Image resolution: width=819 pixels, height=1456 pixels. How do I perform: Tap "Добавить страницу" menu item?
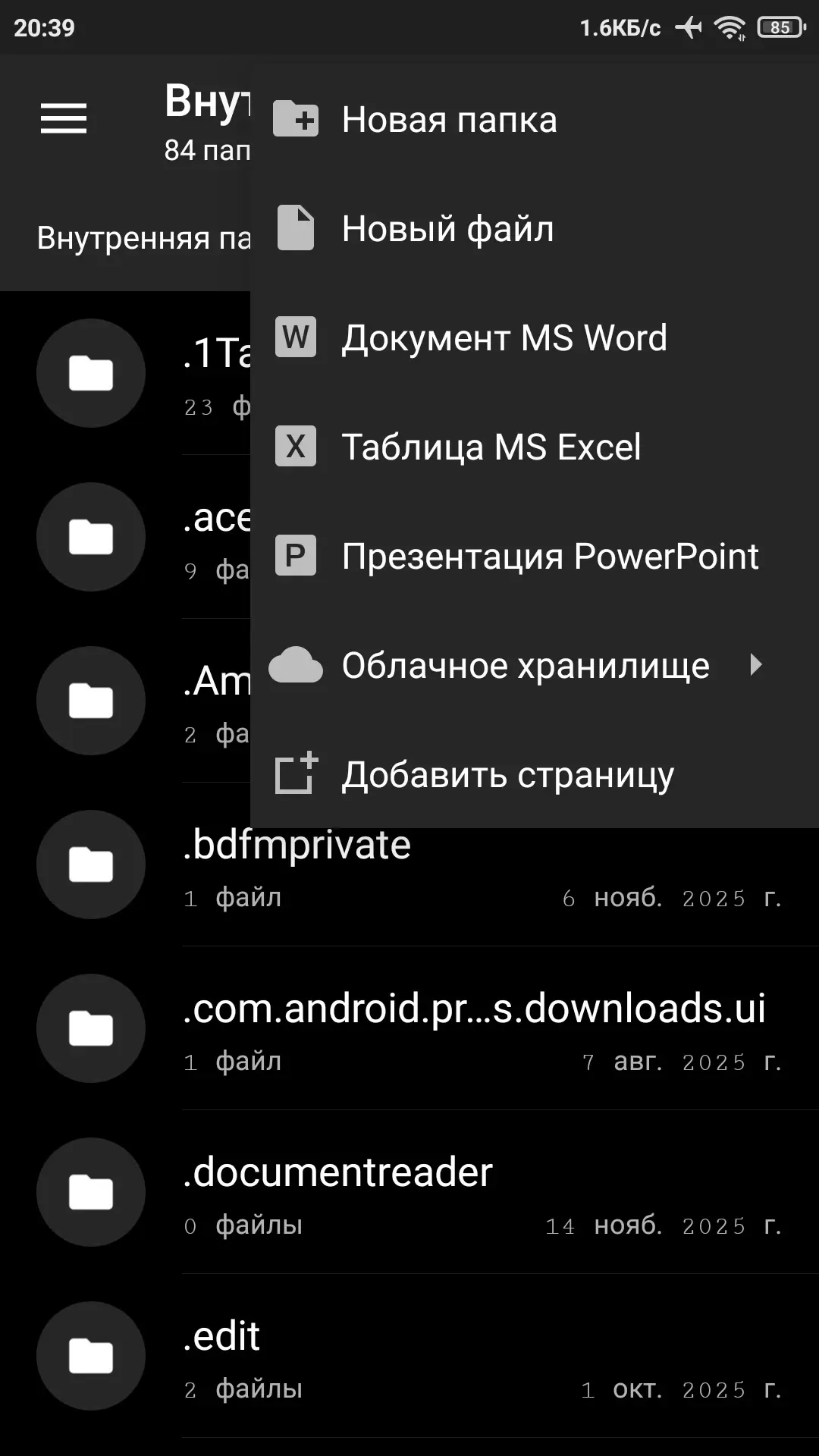tap(507, 775)
